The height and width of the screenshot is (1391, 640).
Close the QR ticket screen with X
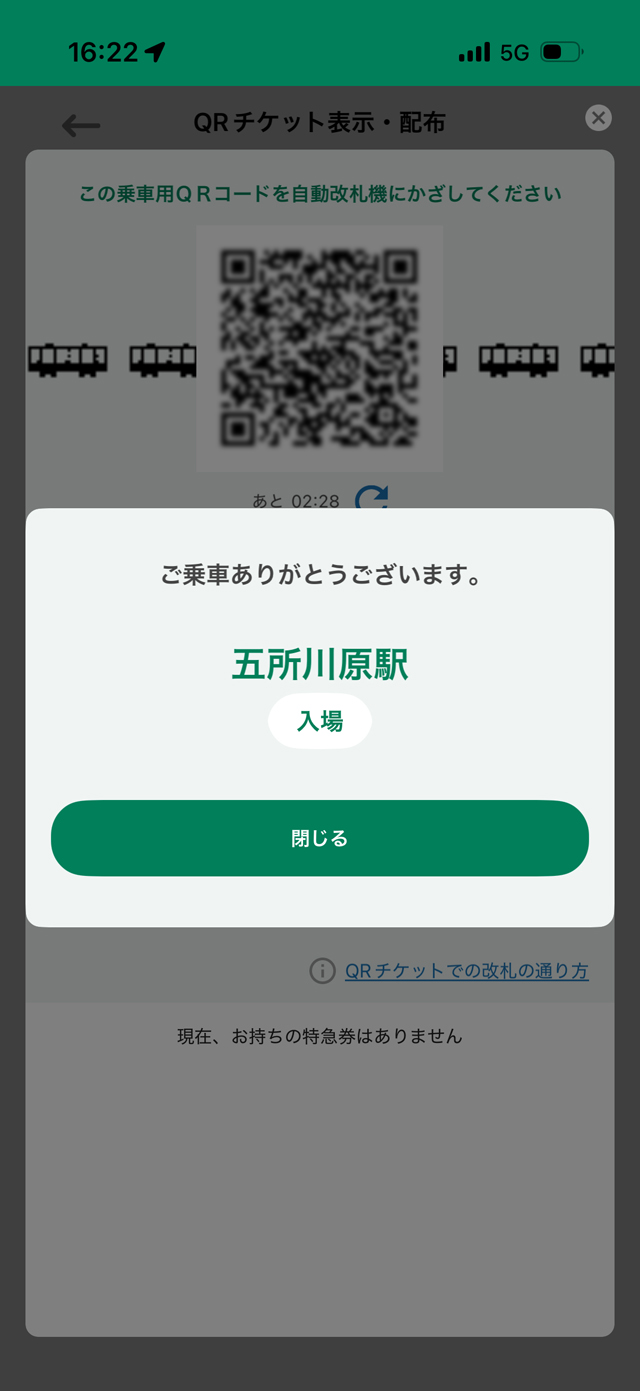click(x=598, y=118)
